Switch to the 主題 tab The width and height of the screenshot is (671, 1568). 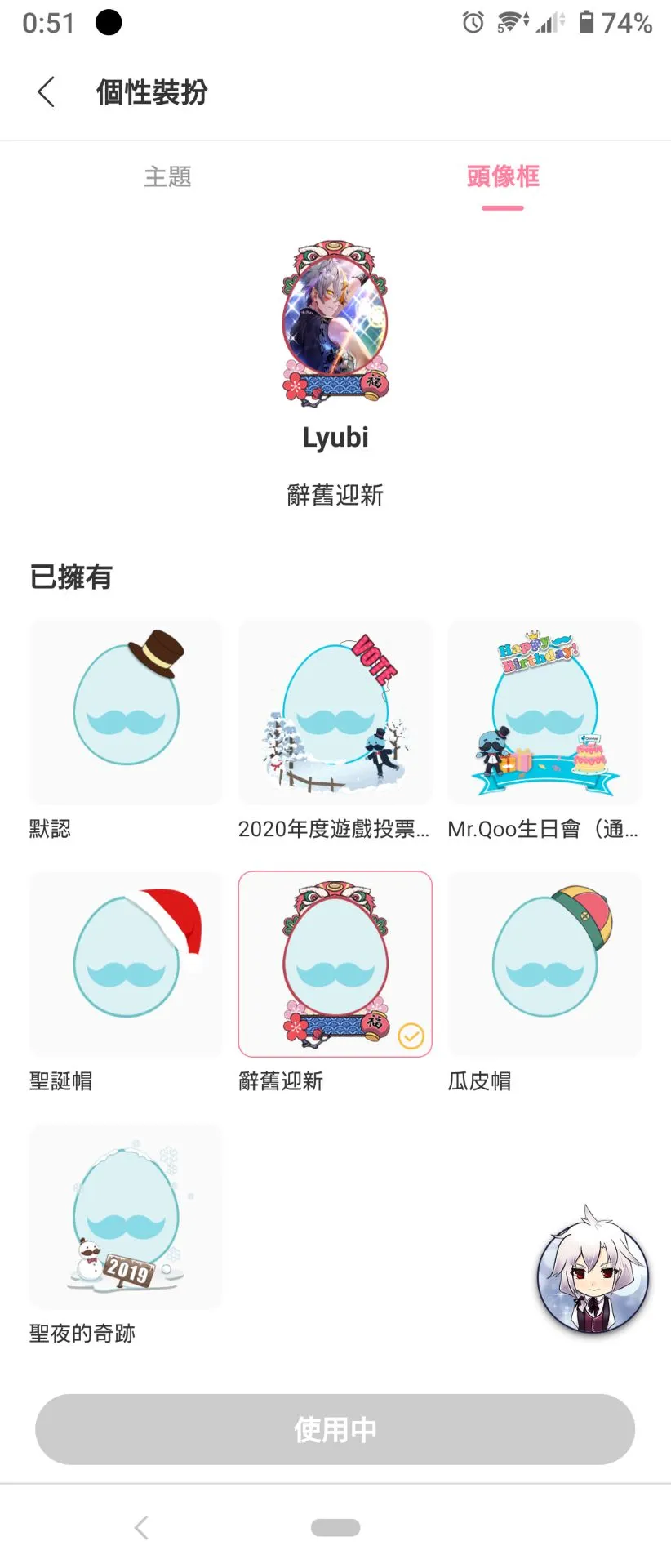click(x=167, y=177)
